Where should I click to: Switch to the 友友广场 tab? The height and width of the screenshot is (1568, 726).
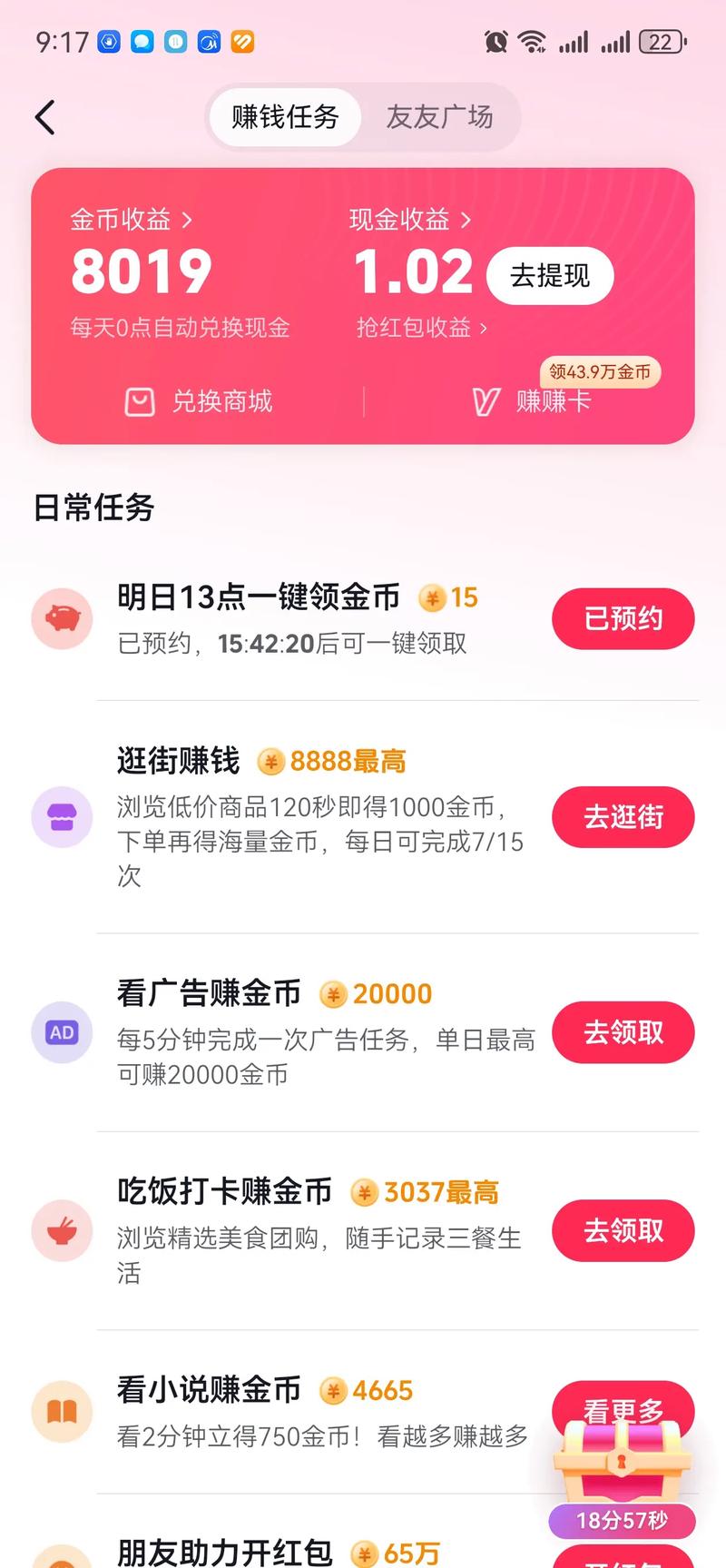(x=440, y=117)
